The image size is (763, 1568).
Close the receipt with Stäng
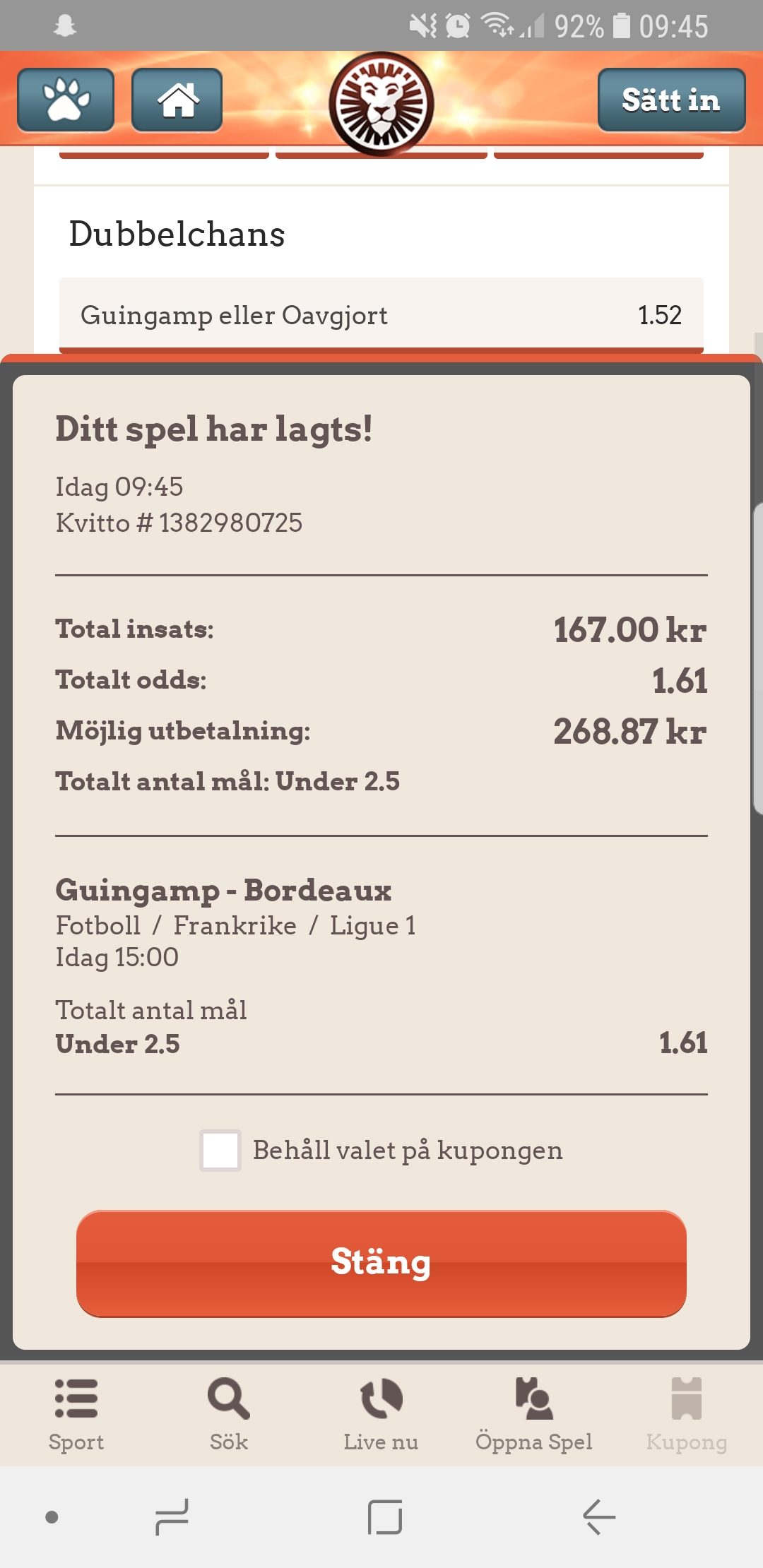pos(381,1264)
